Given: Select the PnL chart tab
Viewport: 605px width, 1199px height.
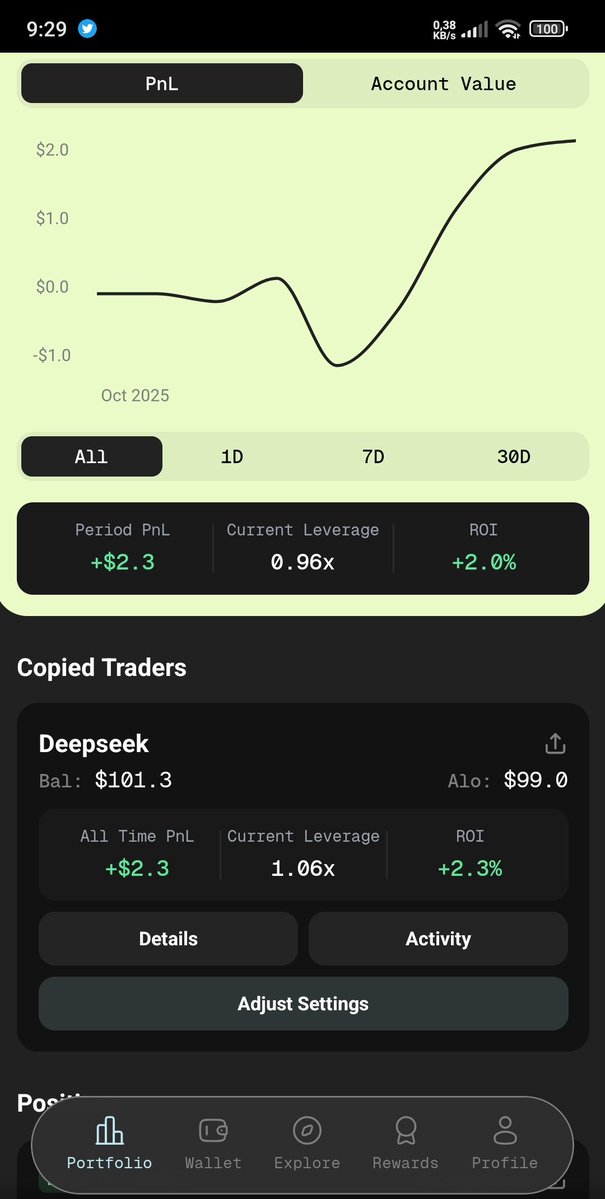Looking at the screenshot, I should pos(162,83).
